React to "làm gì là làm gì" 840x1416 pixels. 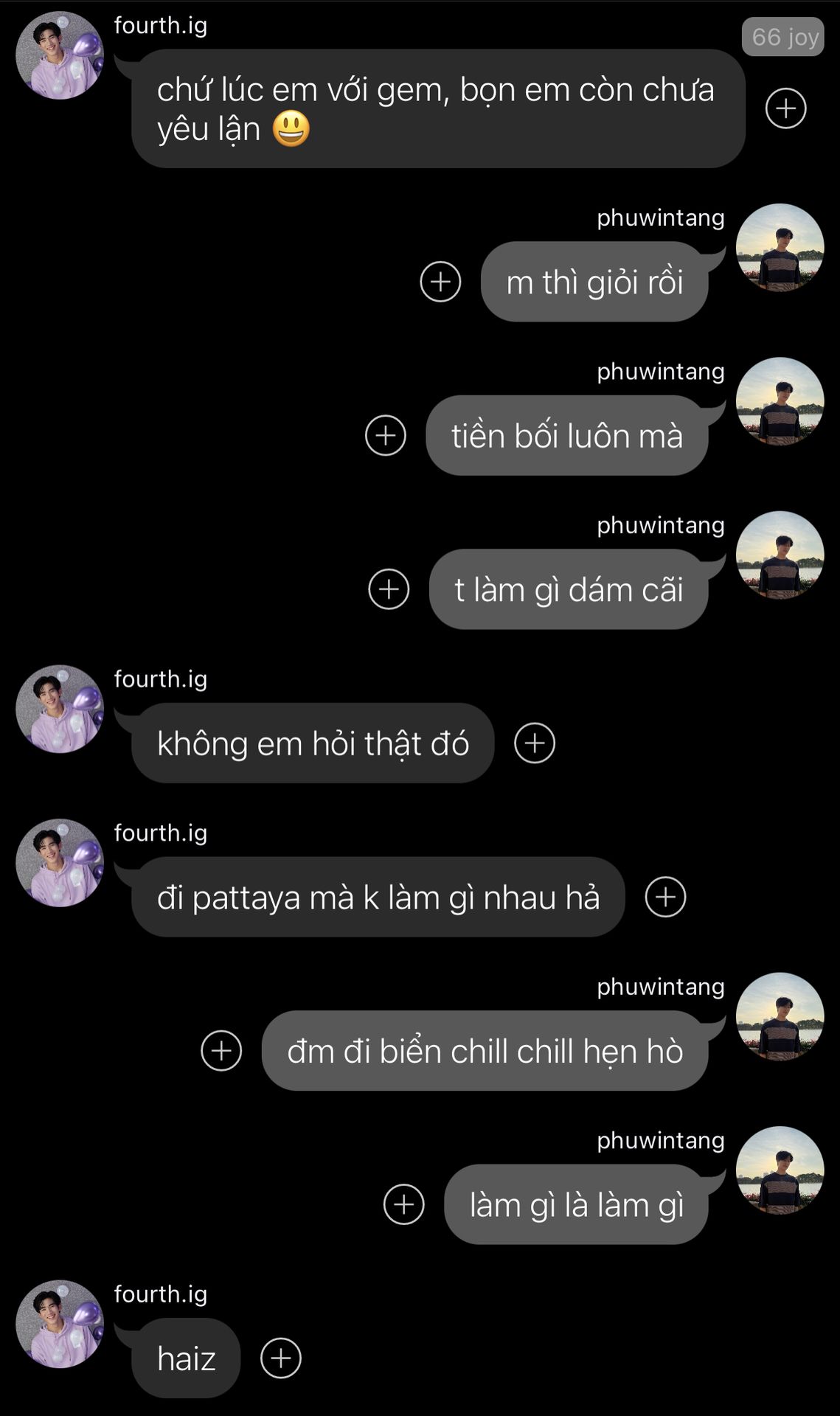tap(404, 1204)
